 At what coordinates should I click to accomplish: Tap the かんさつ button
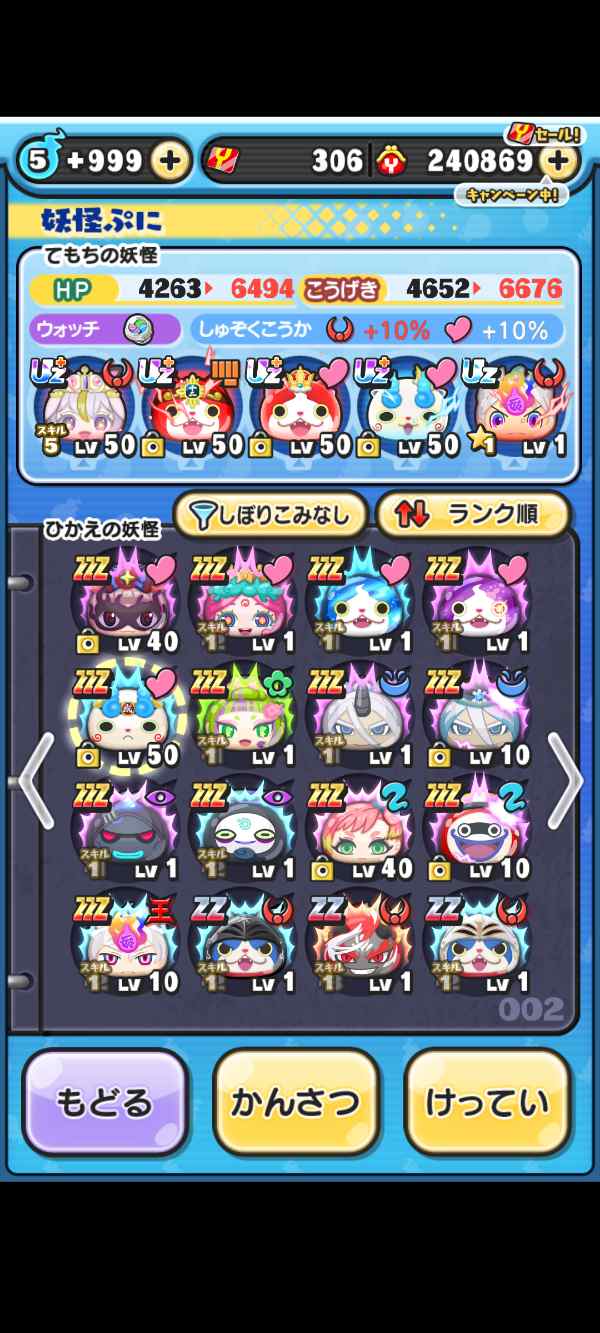(x=296, y=1102)
